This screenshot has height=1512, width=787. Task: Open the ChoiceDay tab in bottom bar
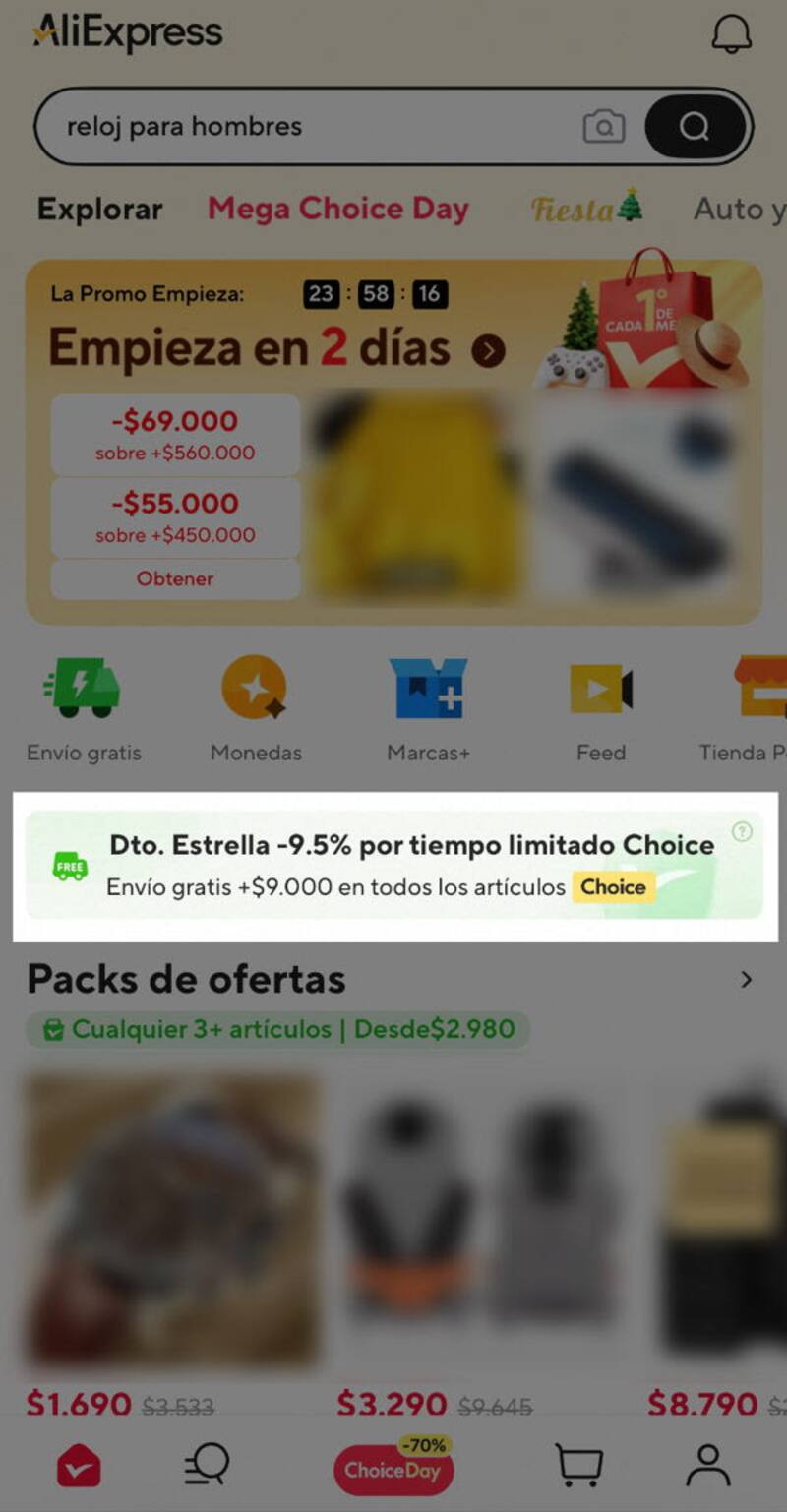[393, 1469]
